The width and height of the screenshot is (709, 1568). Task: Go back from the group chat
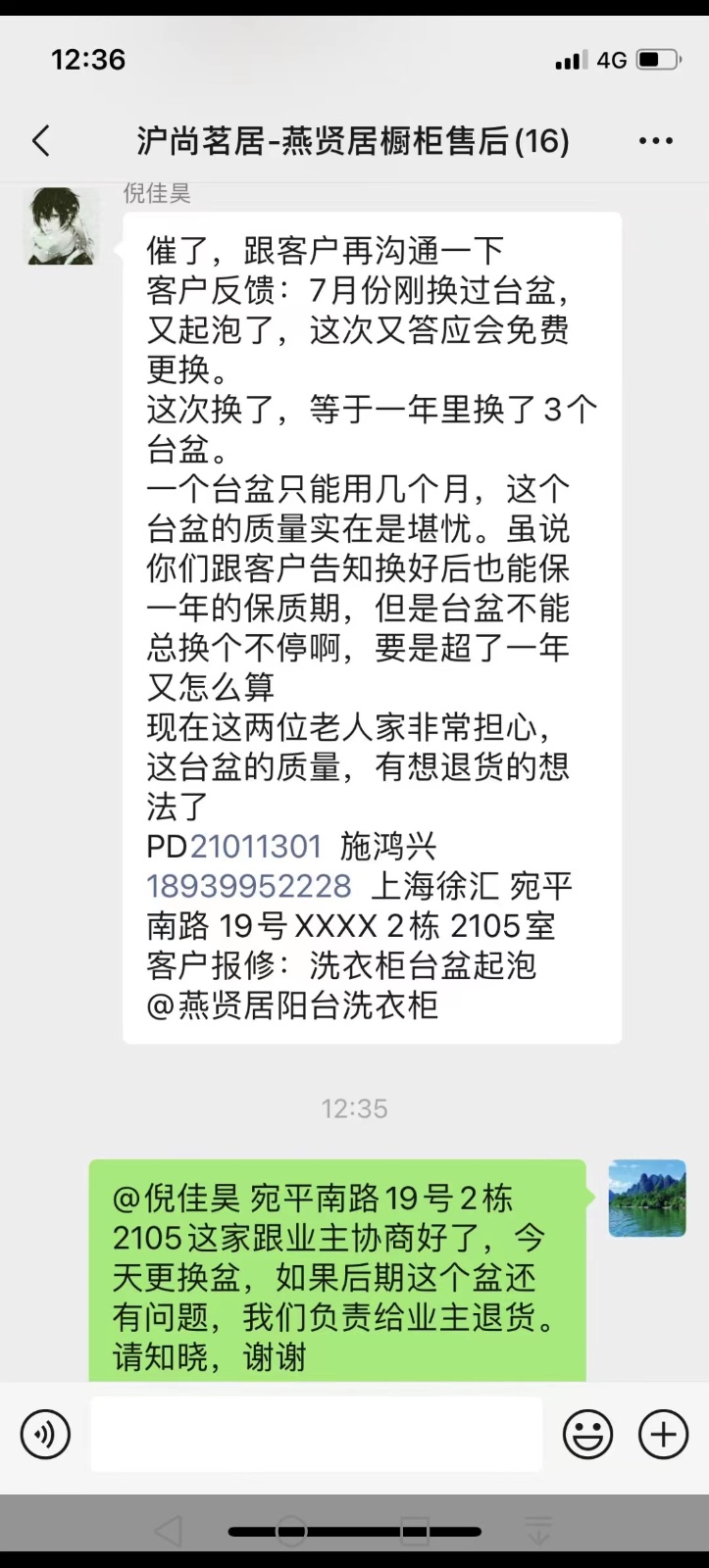tap(41, 141)
